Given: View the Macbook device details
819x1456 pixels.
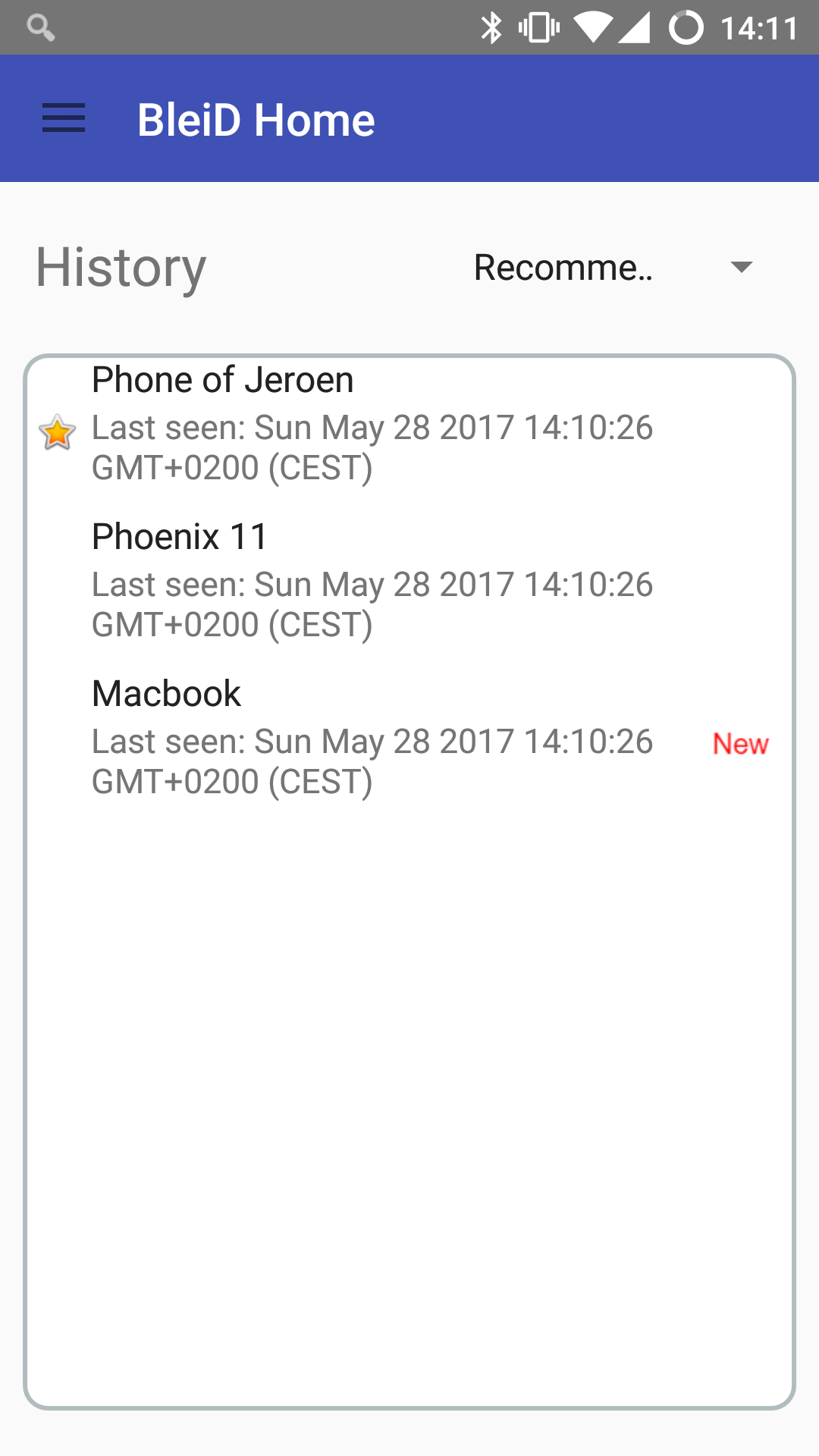Looking at the screenshot, I should click(372, 737).
